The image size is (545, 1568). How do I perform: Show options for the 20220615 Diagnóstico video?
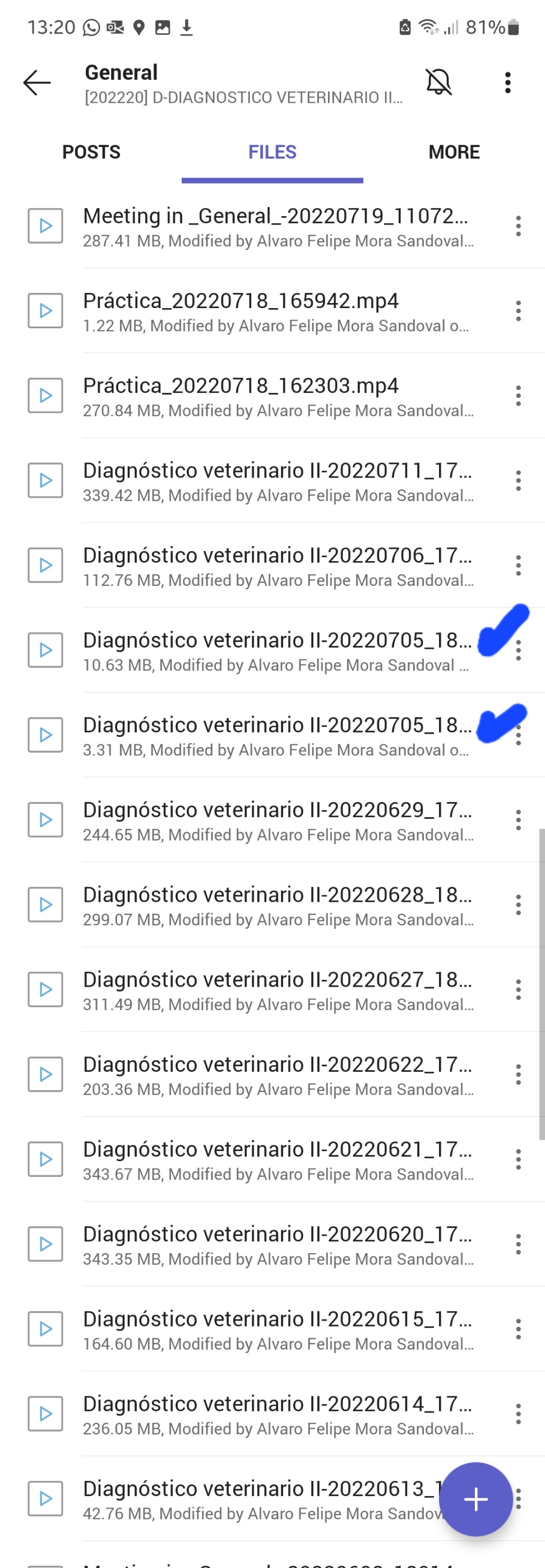coord(518,1329)
